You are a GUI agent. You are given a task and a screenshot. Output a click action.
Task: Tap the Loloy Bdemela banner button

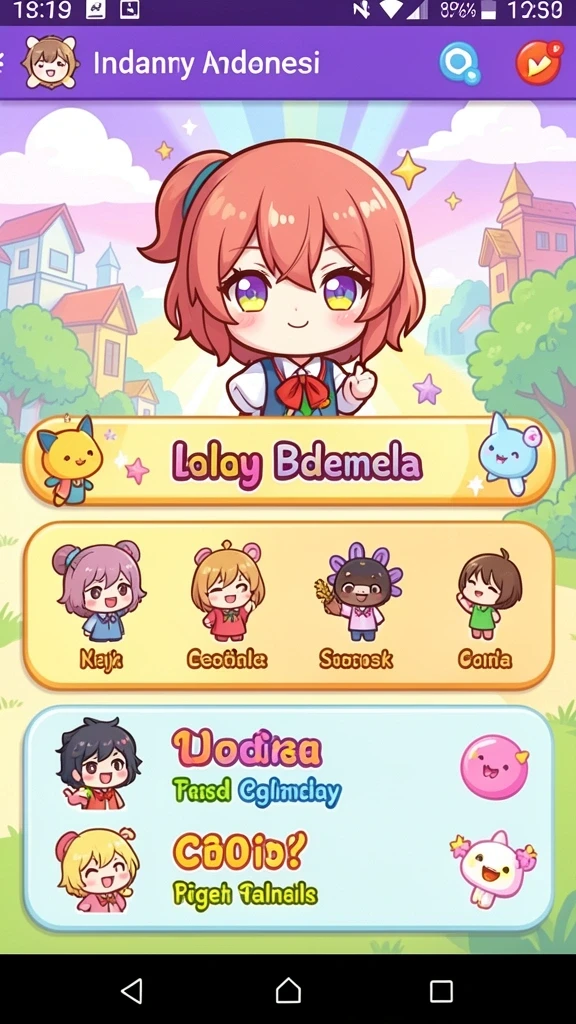pyautogui.click(x=289, y=462)
